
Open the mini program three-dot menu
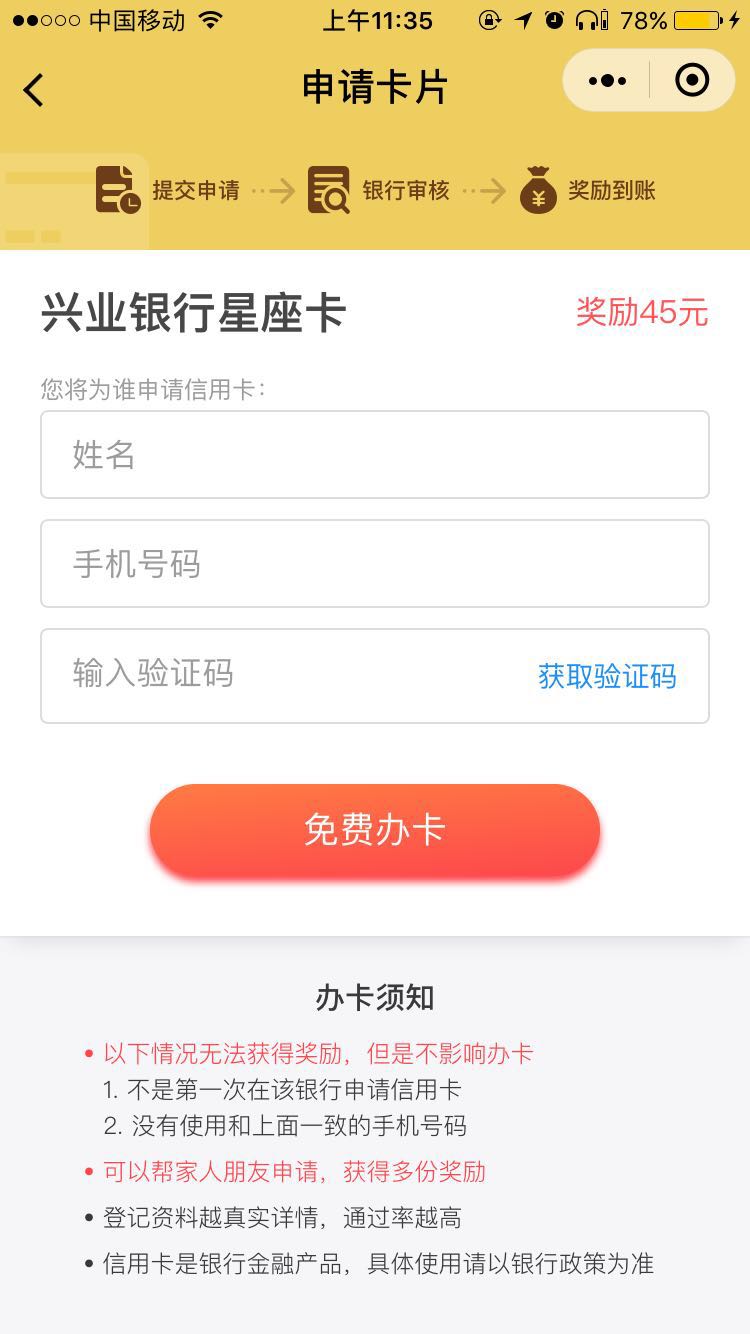pos(607,80)
